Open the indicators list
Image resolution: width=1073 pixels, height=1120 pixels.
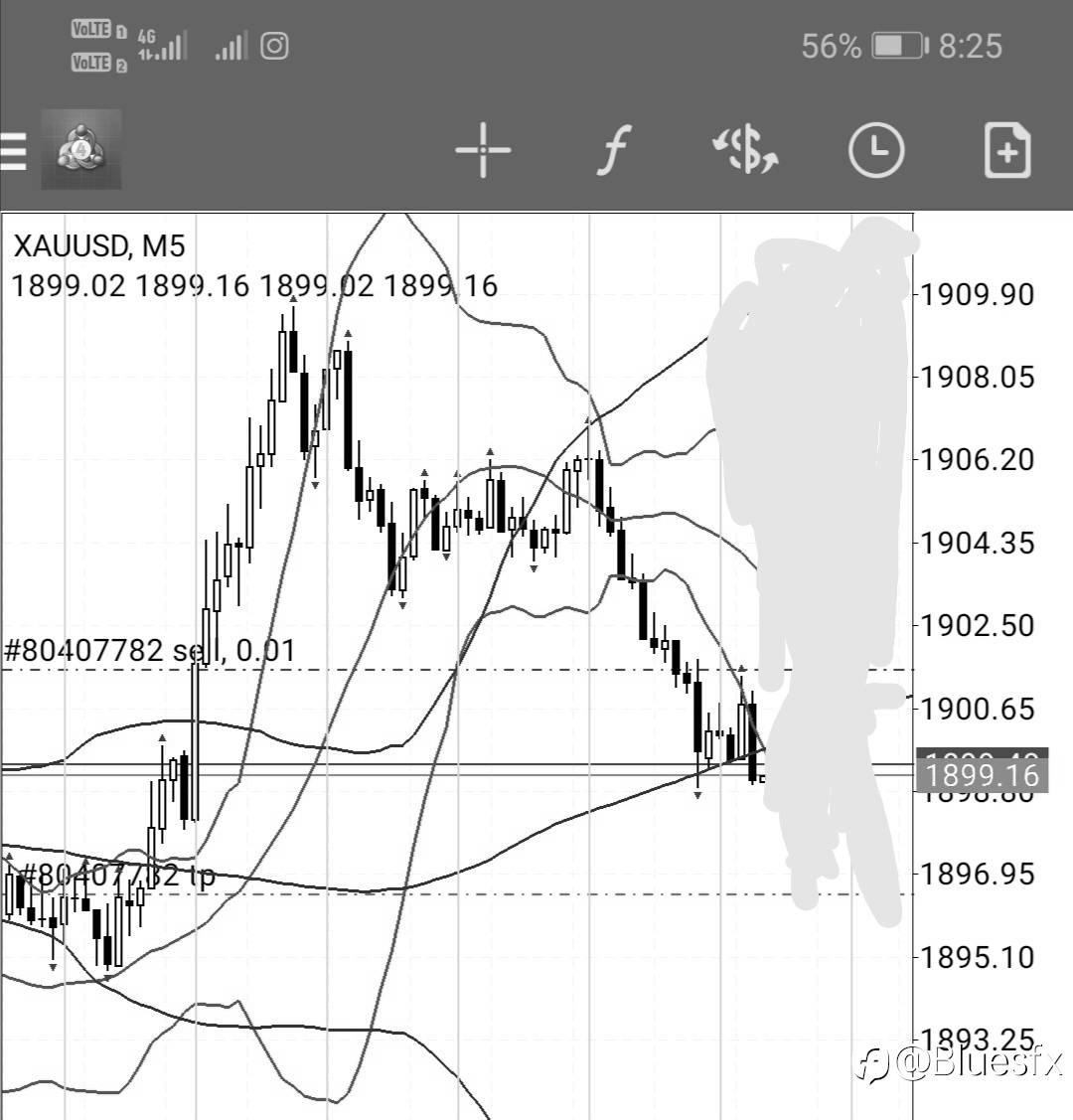[x=615, y=151]
